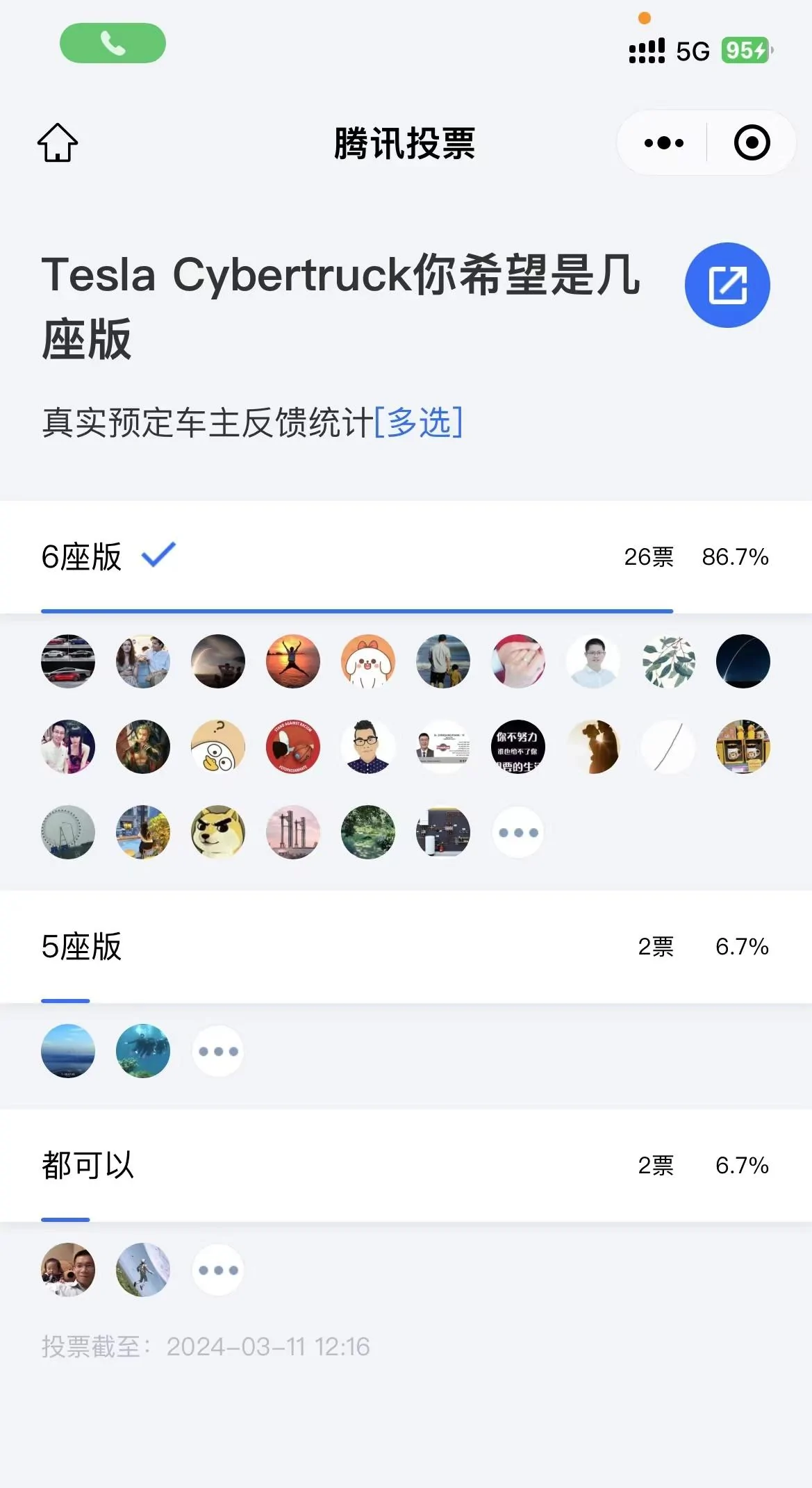Show more voters under 6座版
812x1488 pixels.
518,832
